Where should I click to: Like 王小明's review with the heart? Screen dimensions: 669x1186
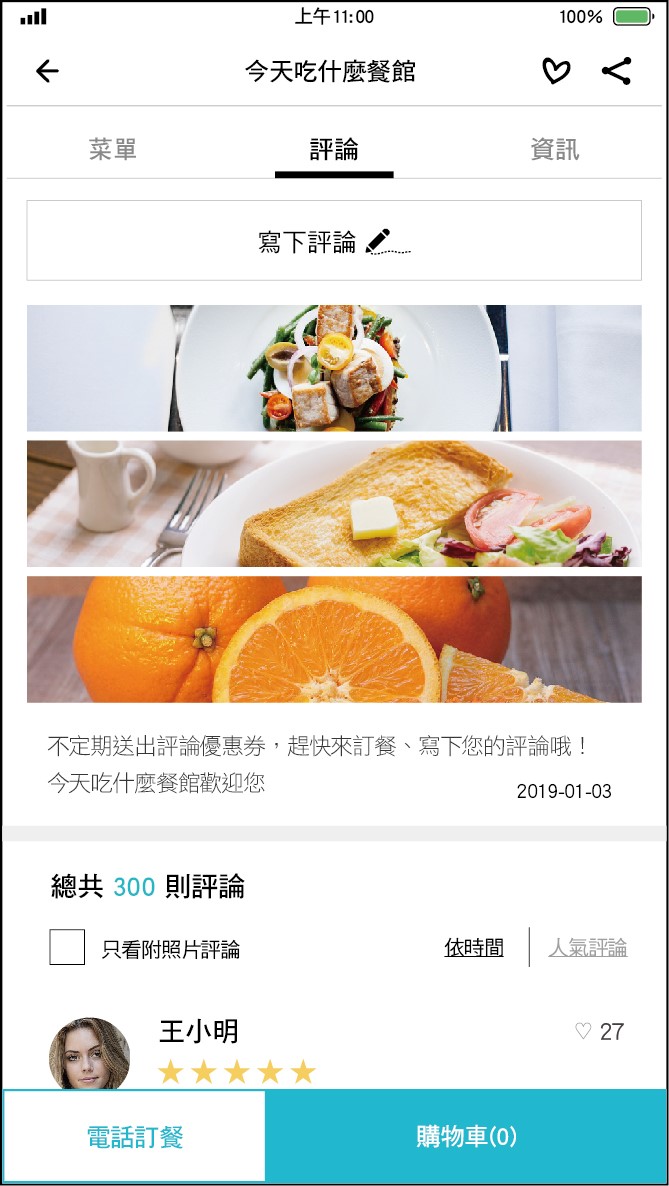click(x=583, y=1031)
